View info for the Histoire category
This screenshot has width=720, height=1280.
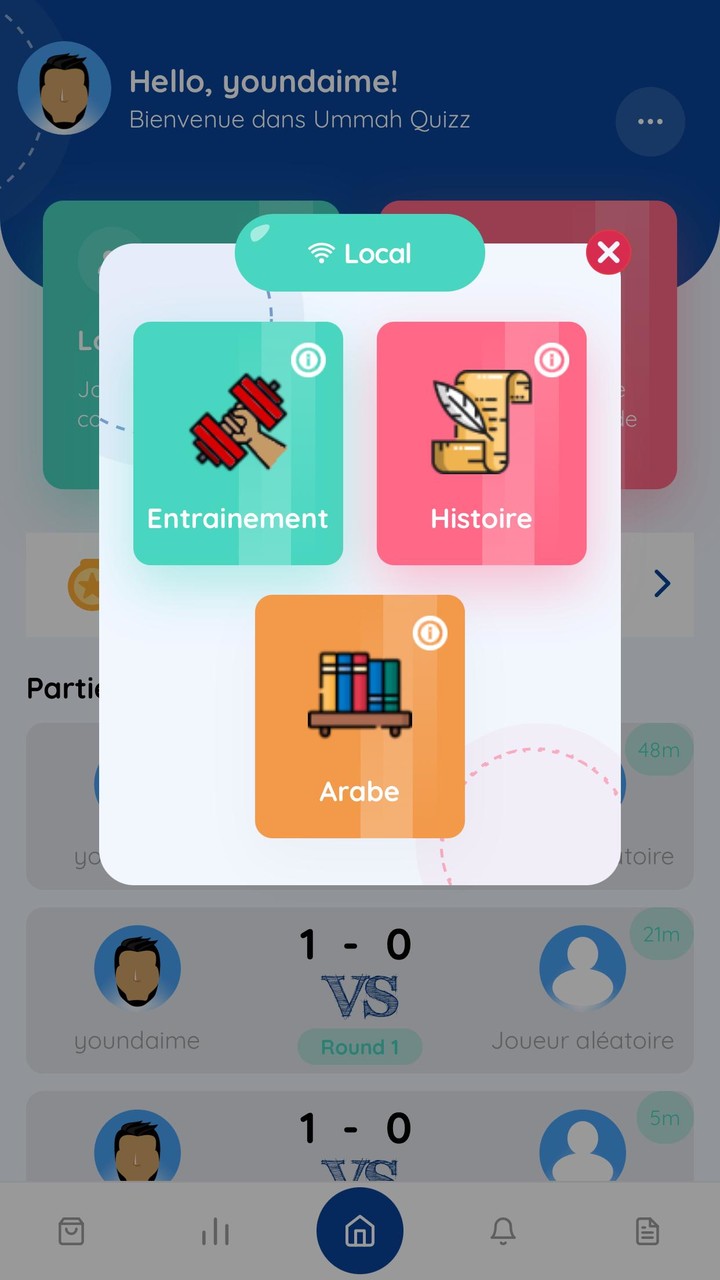tap(551, 360)
